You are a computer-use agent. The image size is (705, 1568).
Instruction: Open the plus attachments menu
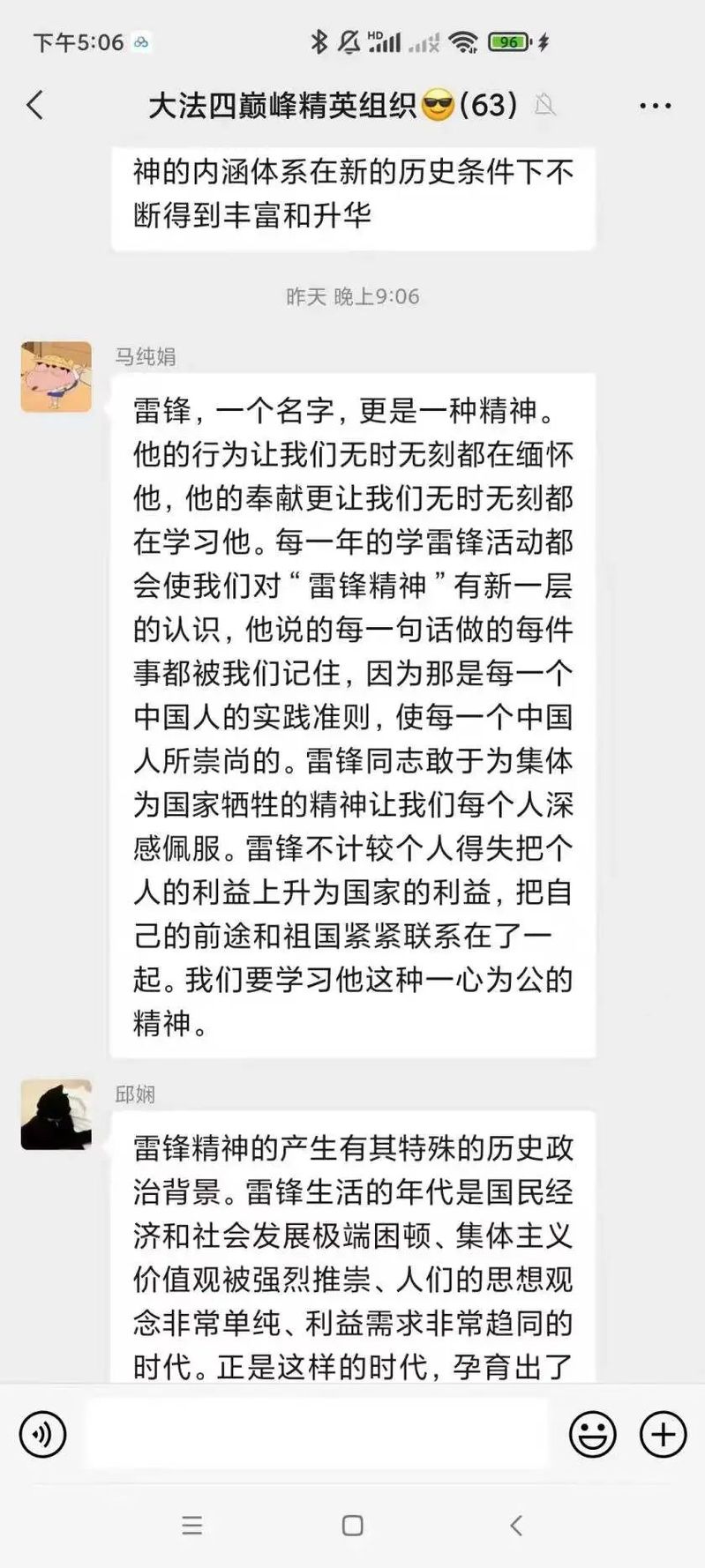(663, 1434)
